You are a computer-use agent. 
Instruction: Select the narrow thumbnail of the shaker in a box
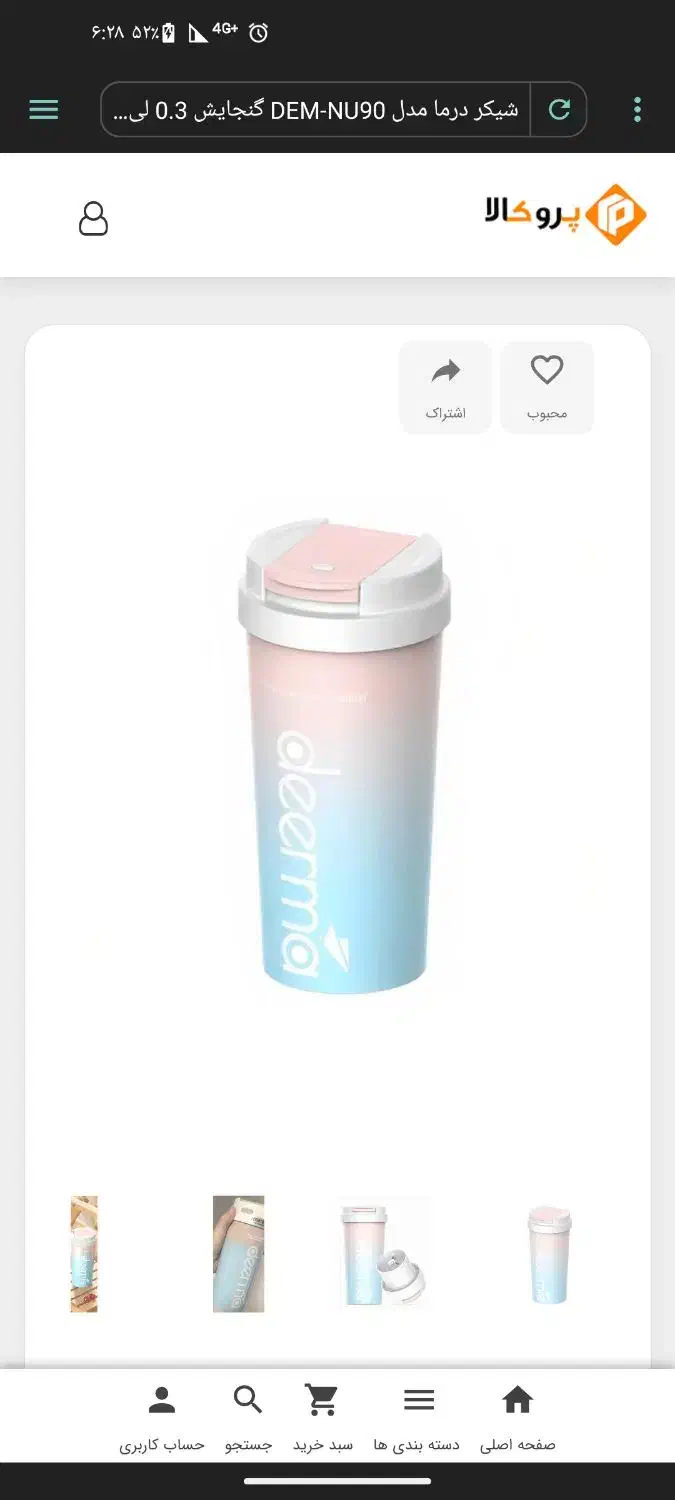pos(84,1254)
